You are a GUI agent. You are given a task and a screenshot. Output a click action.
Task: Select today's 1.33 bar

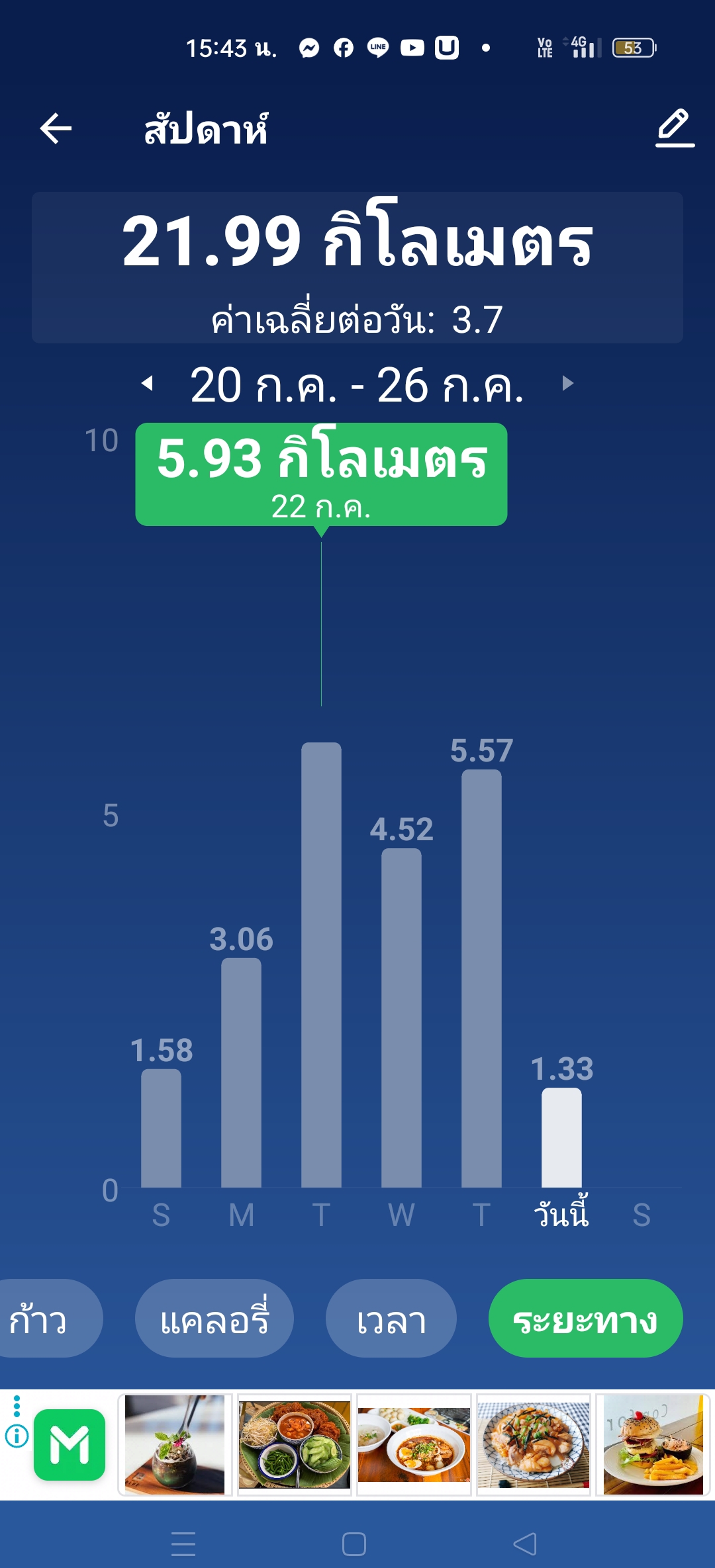point(561,1137)
